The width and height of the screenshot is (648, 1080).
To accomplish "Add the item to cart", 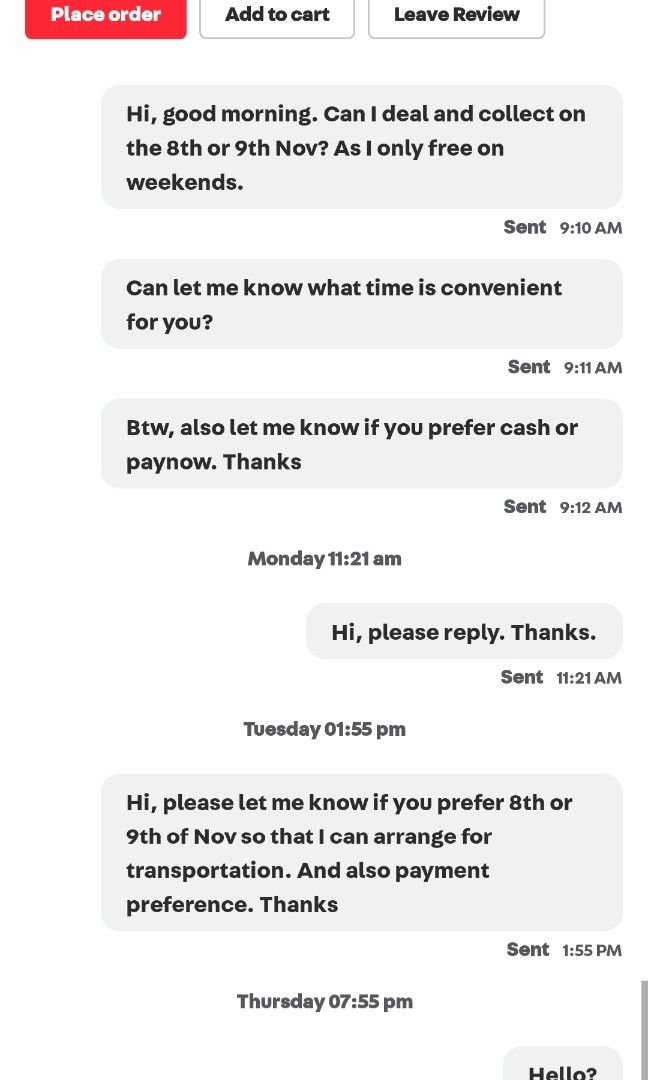I will click(277, 17).
